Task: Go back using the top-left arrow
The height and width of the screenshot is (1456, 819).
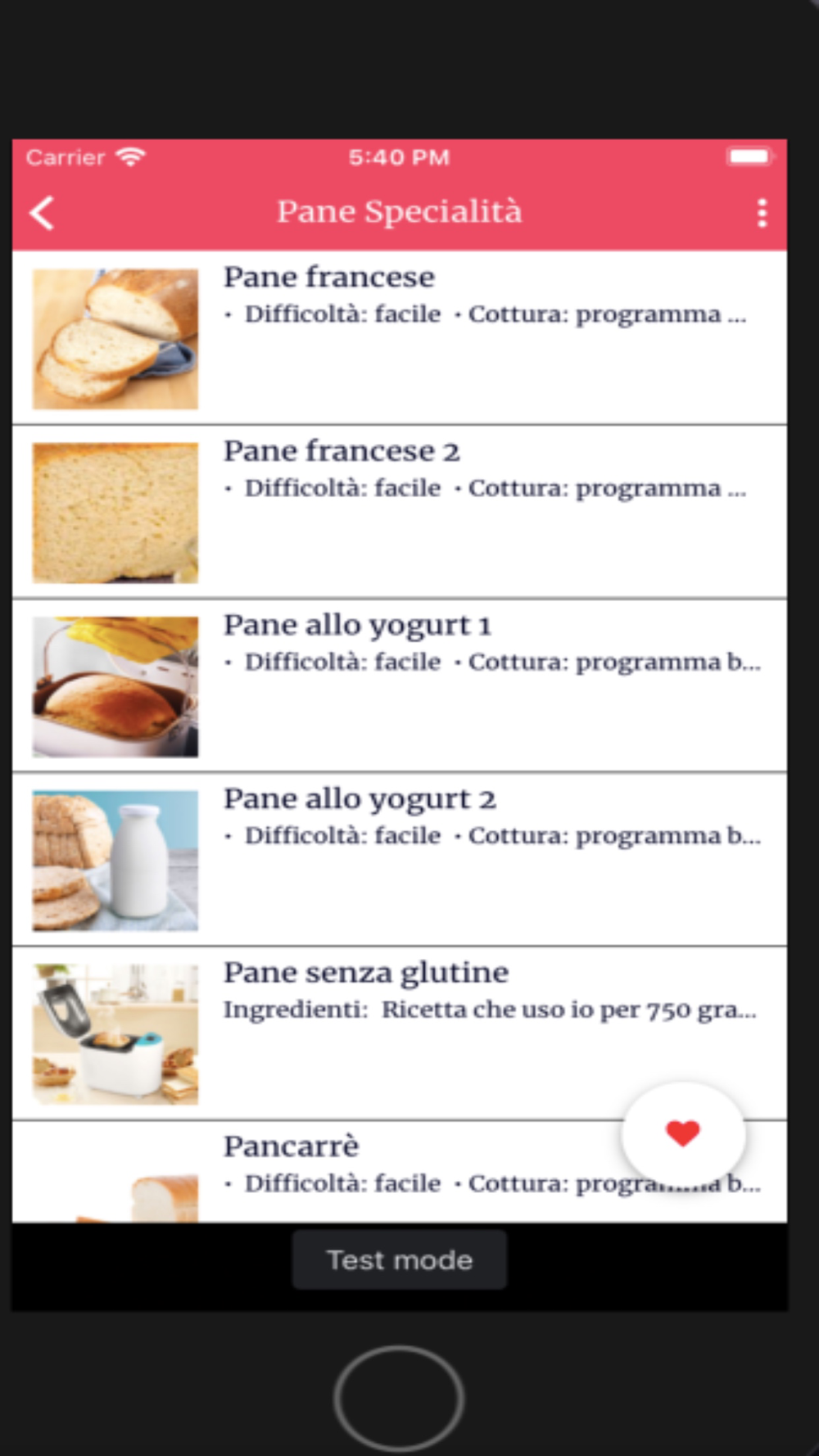Action: (x=42, y=213)
